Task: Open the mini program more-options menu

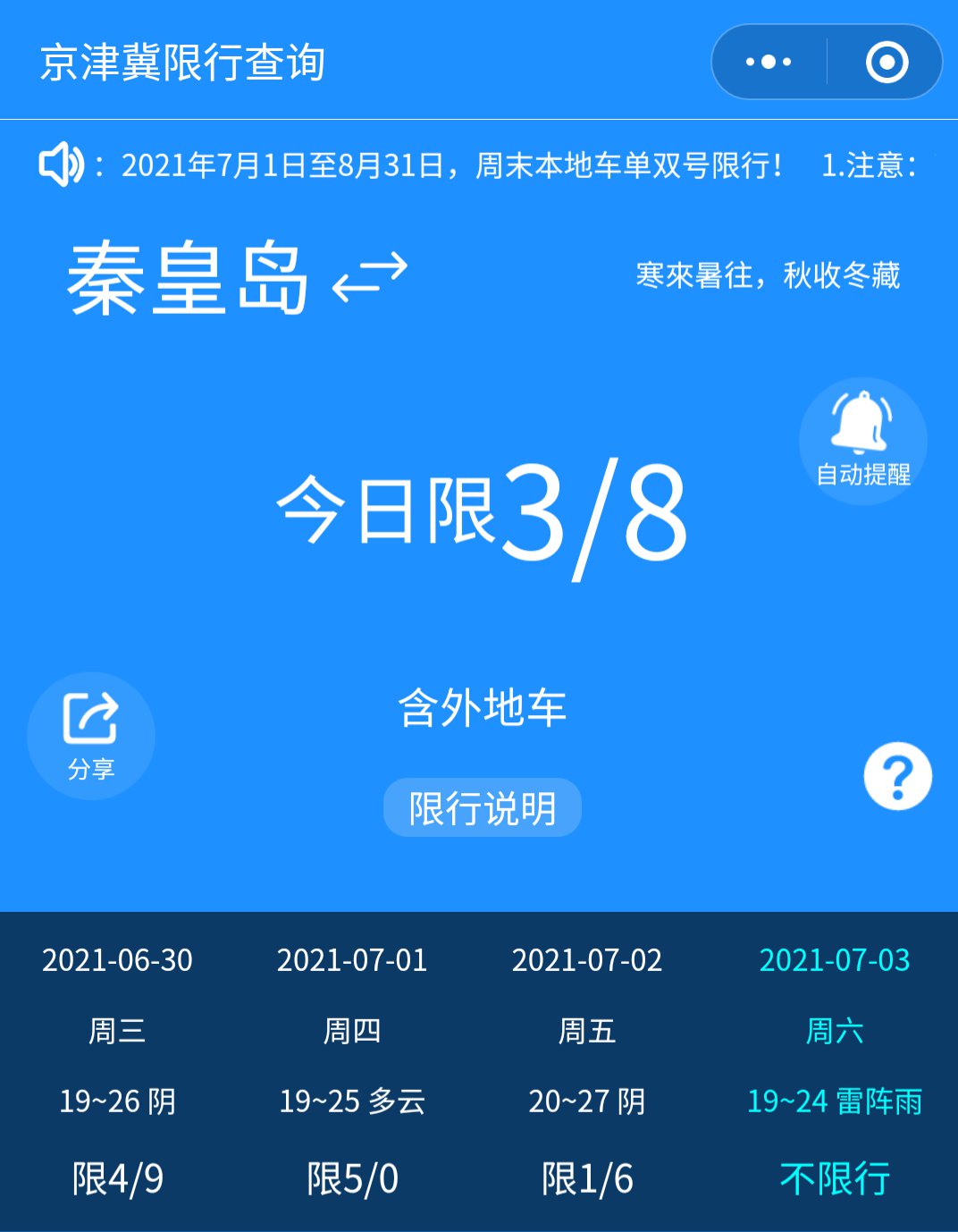Action: point(769,62)
